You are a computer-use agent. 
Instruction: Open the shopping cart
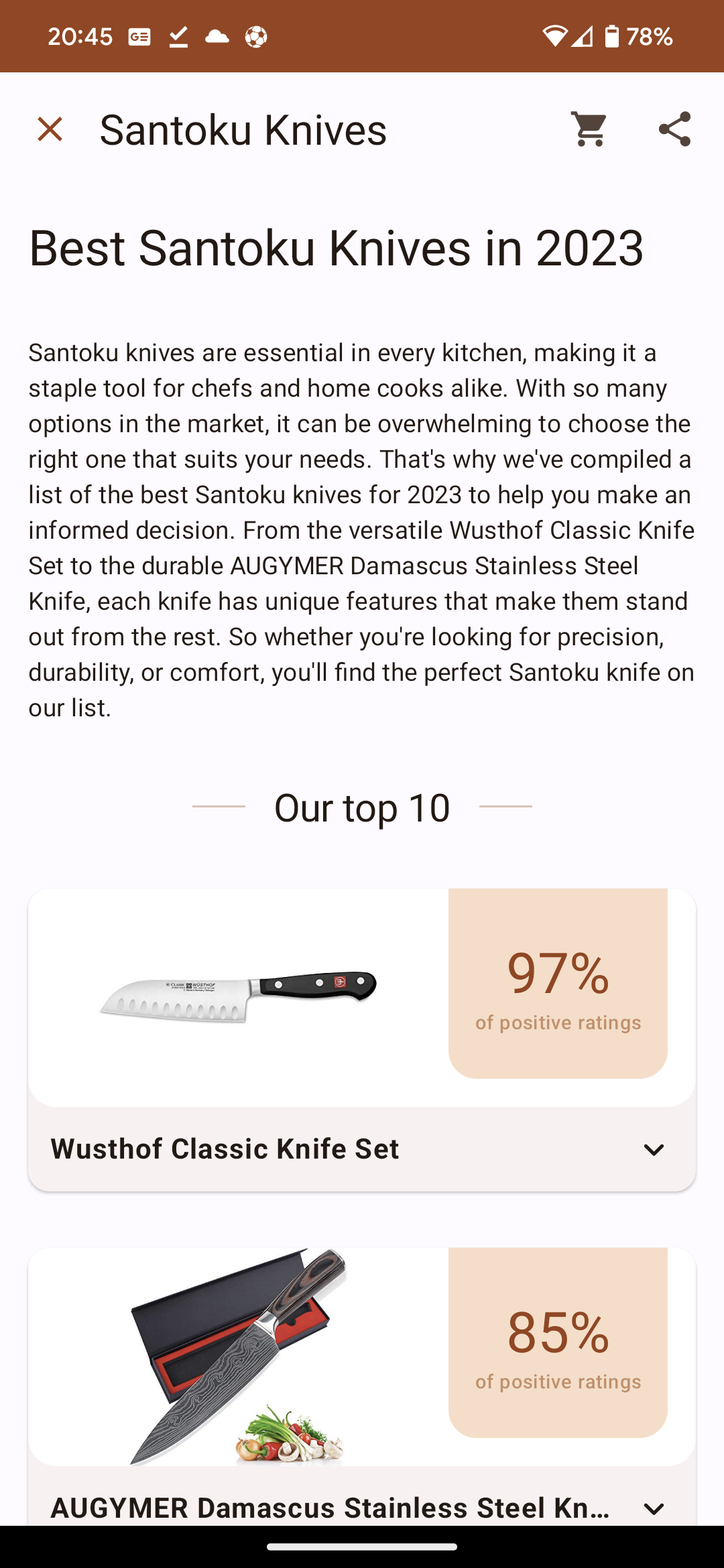(589, 129)
